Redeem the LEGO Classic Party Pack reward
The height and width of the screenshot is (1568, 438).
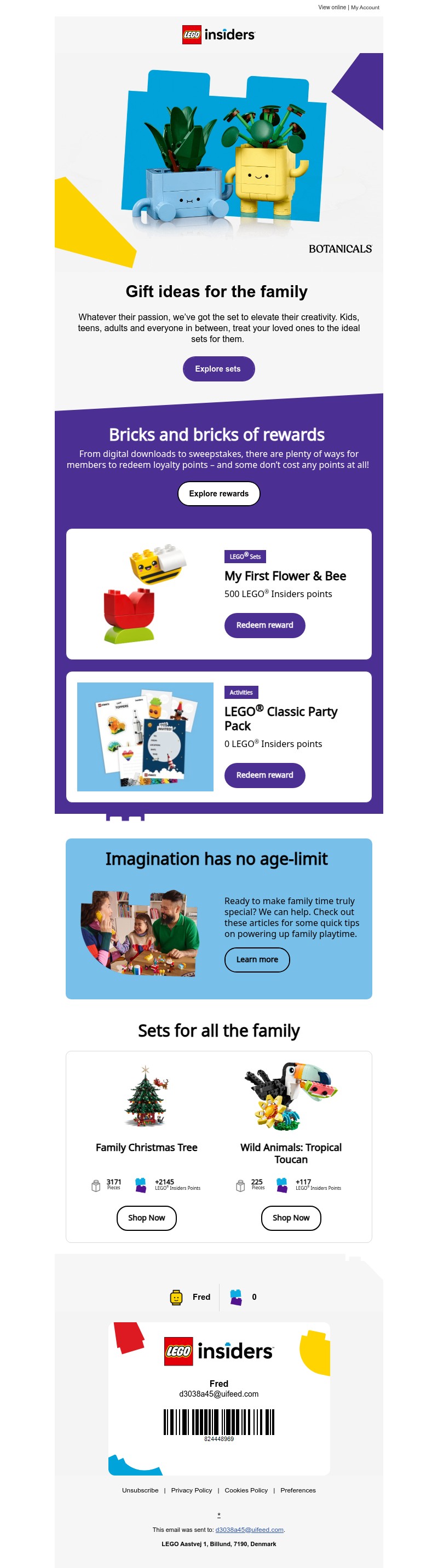pos(264,775)
